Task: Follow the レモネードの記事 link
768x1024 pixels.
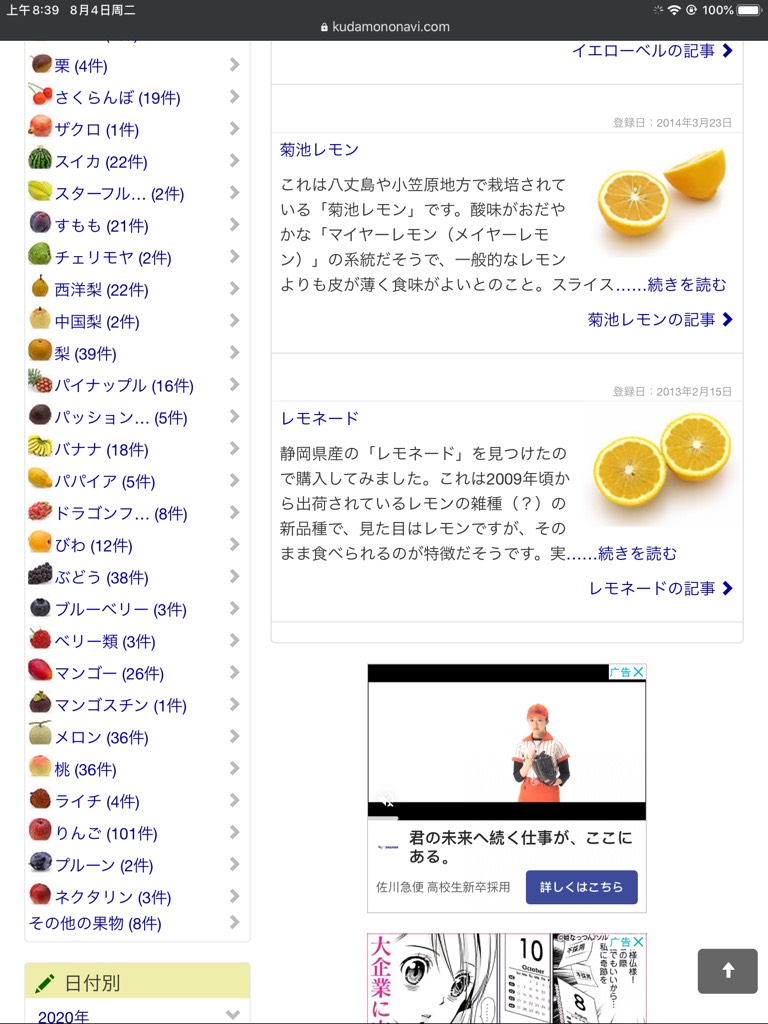Action: [x=661, y=589]
